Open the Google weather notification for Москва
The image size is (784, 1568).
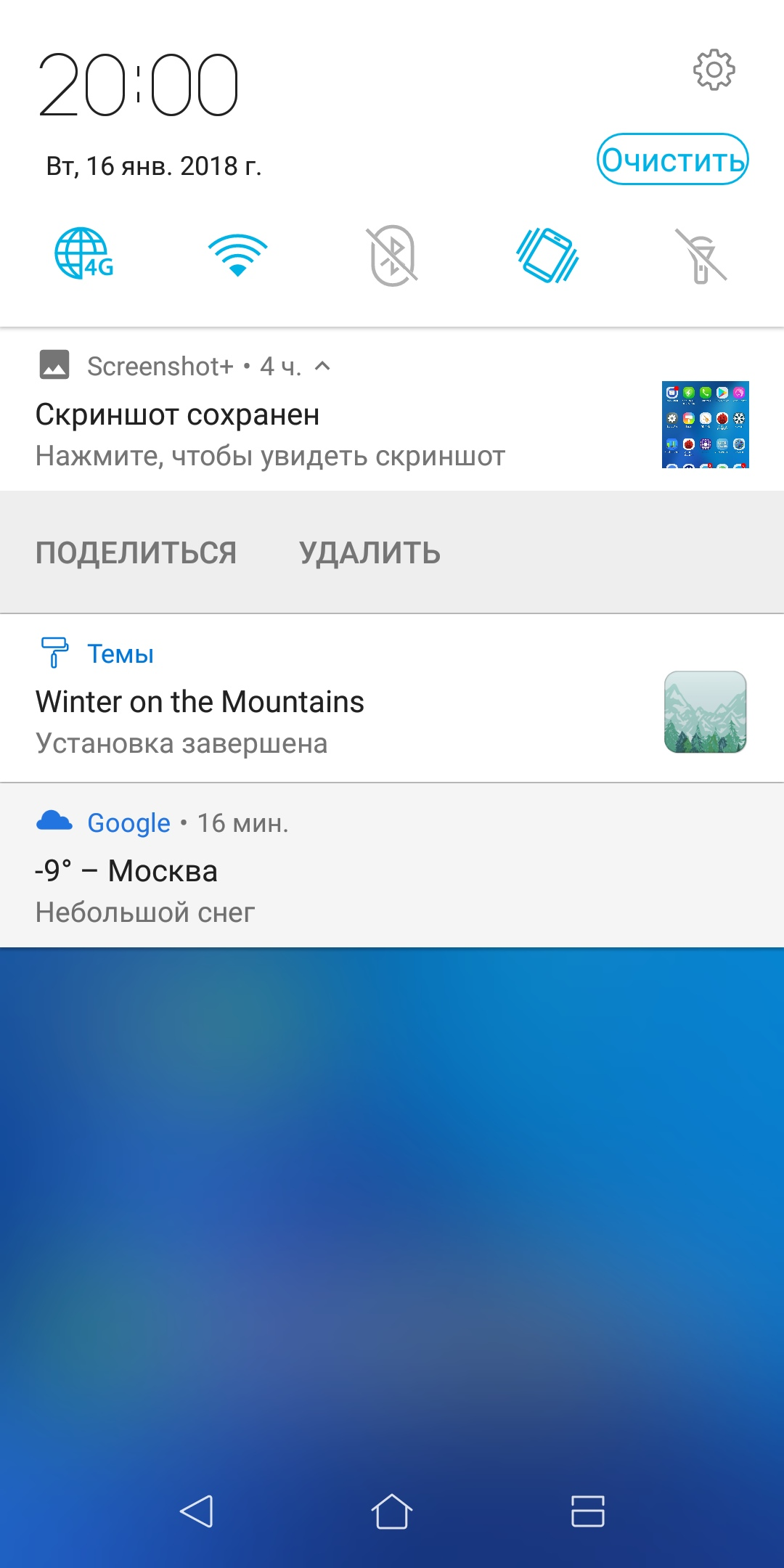pos(392,865)
